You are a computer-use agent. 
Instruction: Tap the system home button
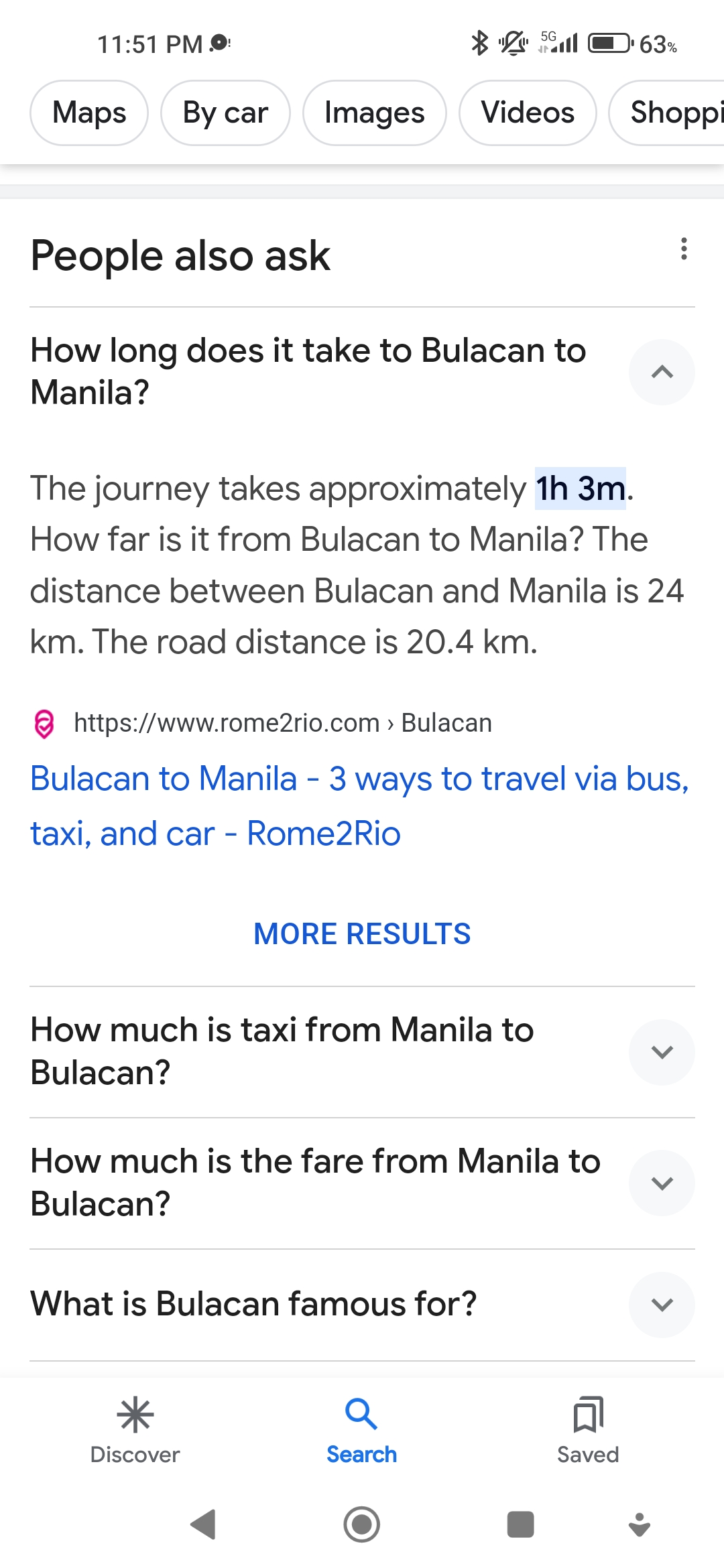pos(361,1524)
